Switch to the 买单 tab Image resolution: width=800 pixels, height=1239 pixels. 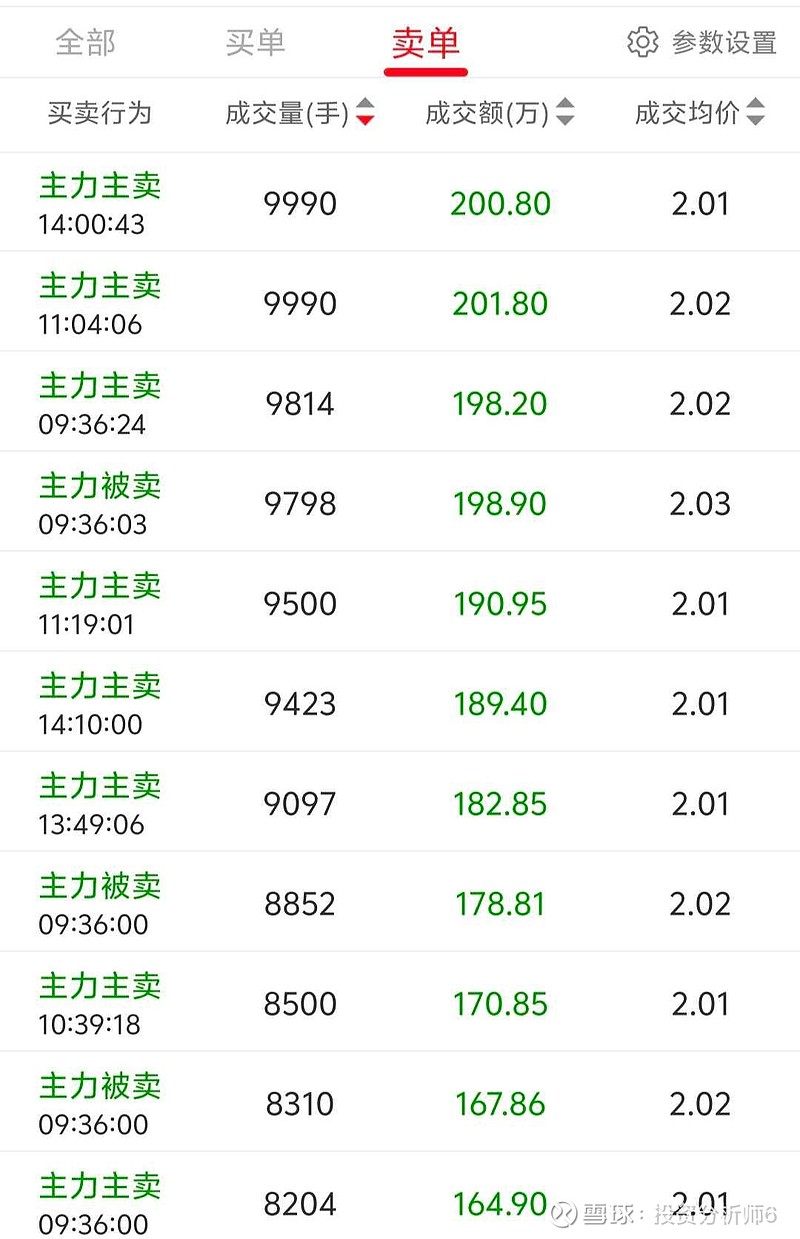pos(256,42)
